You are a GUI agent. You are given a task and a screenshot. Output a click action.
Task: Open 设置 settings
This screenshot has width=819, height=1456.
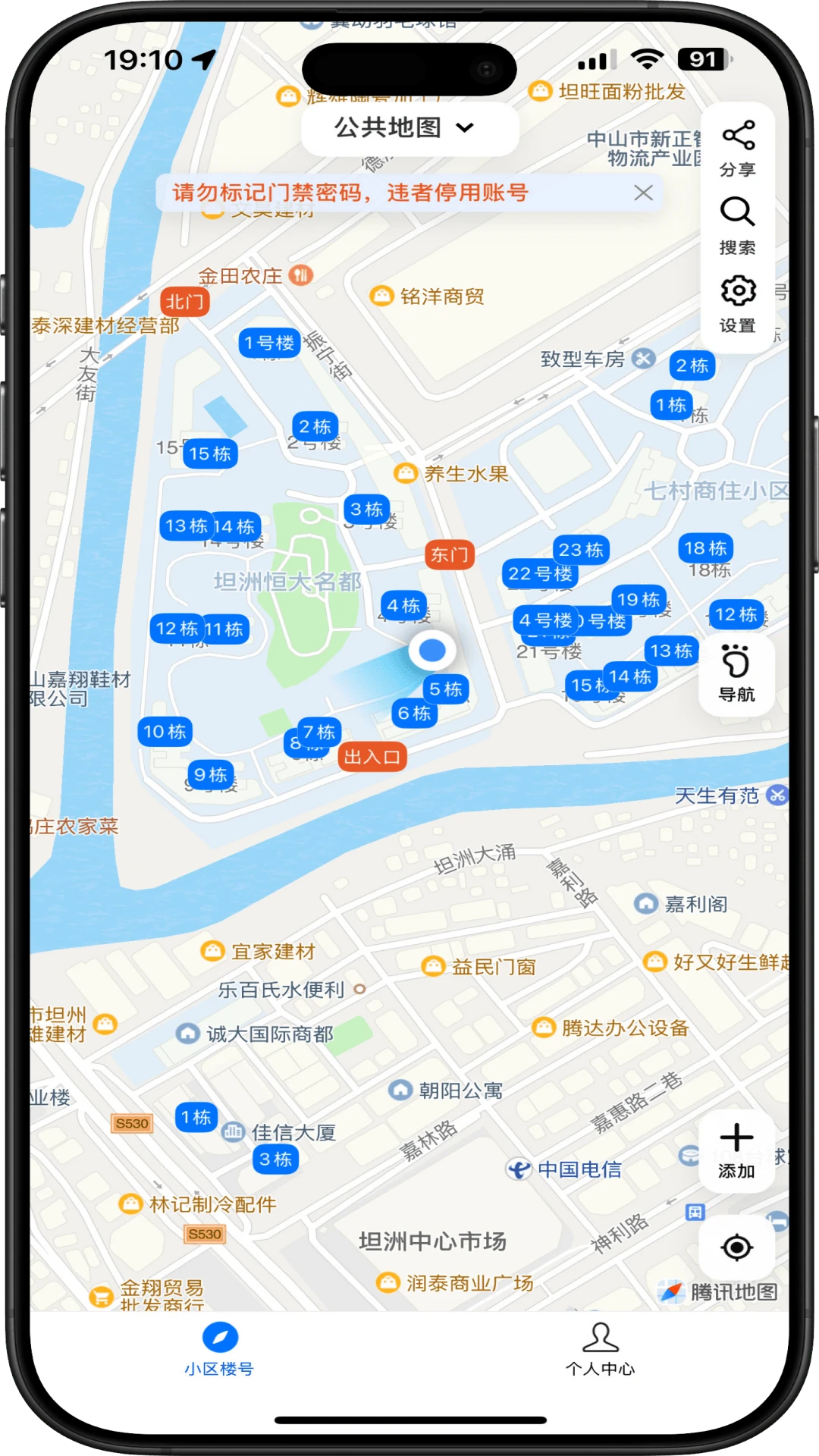pyautogui.click(x=737, y=304)
